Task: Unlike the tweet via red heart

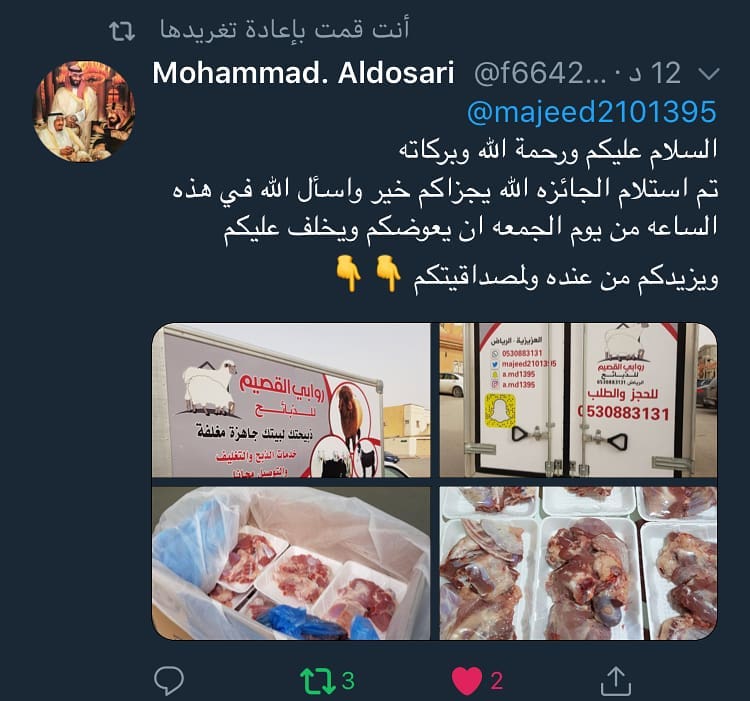Action: [466, 681]
